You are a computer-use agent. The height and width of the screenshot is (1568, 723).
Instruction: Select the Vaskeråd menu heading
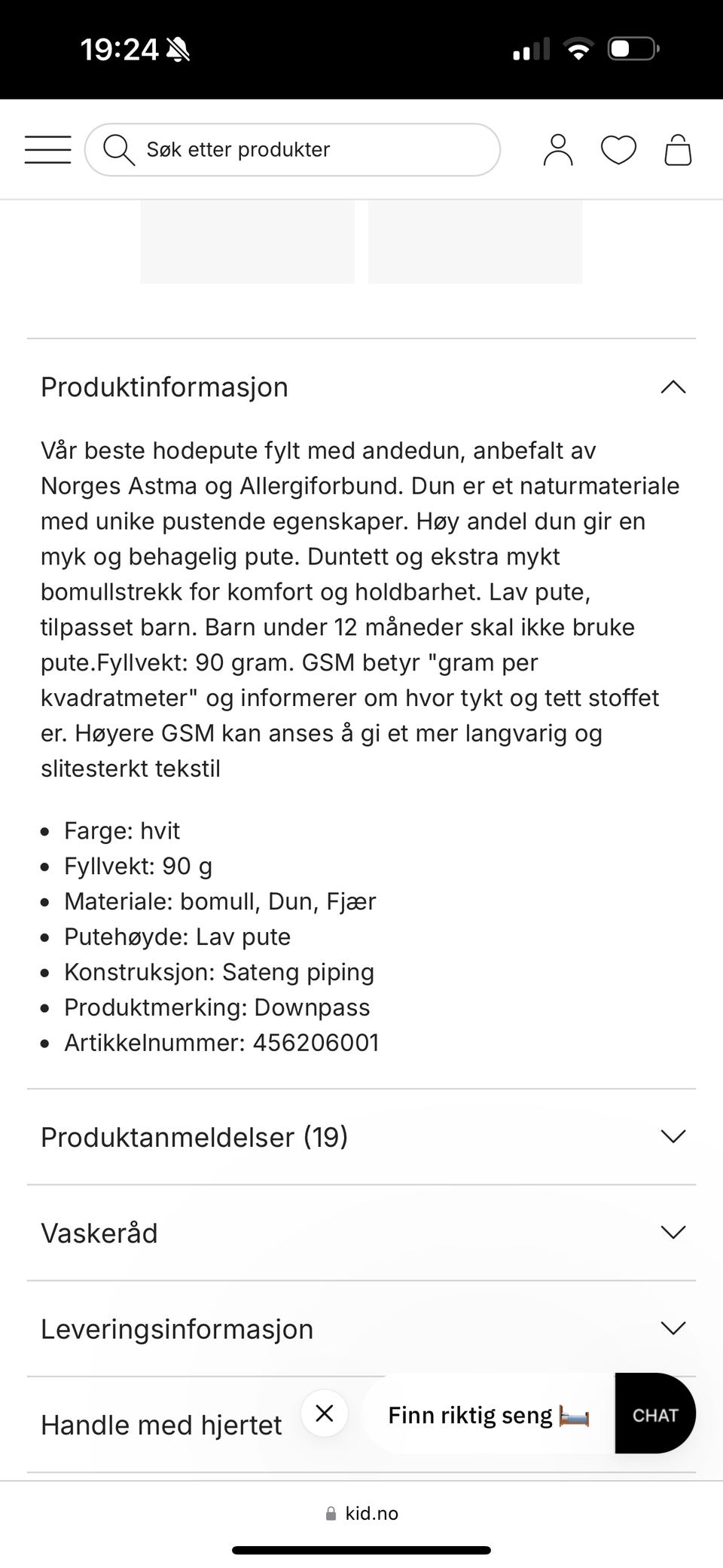click(99, 1233)
